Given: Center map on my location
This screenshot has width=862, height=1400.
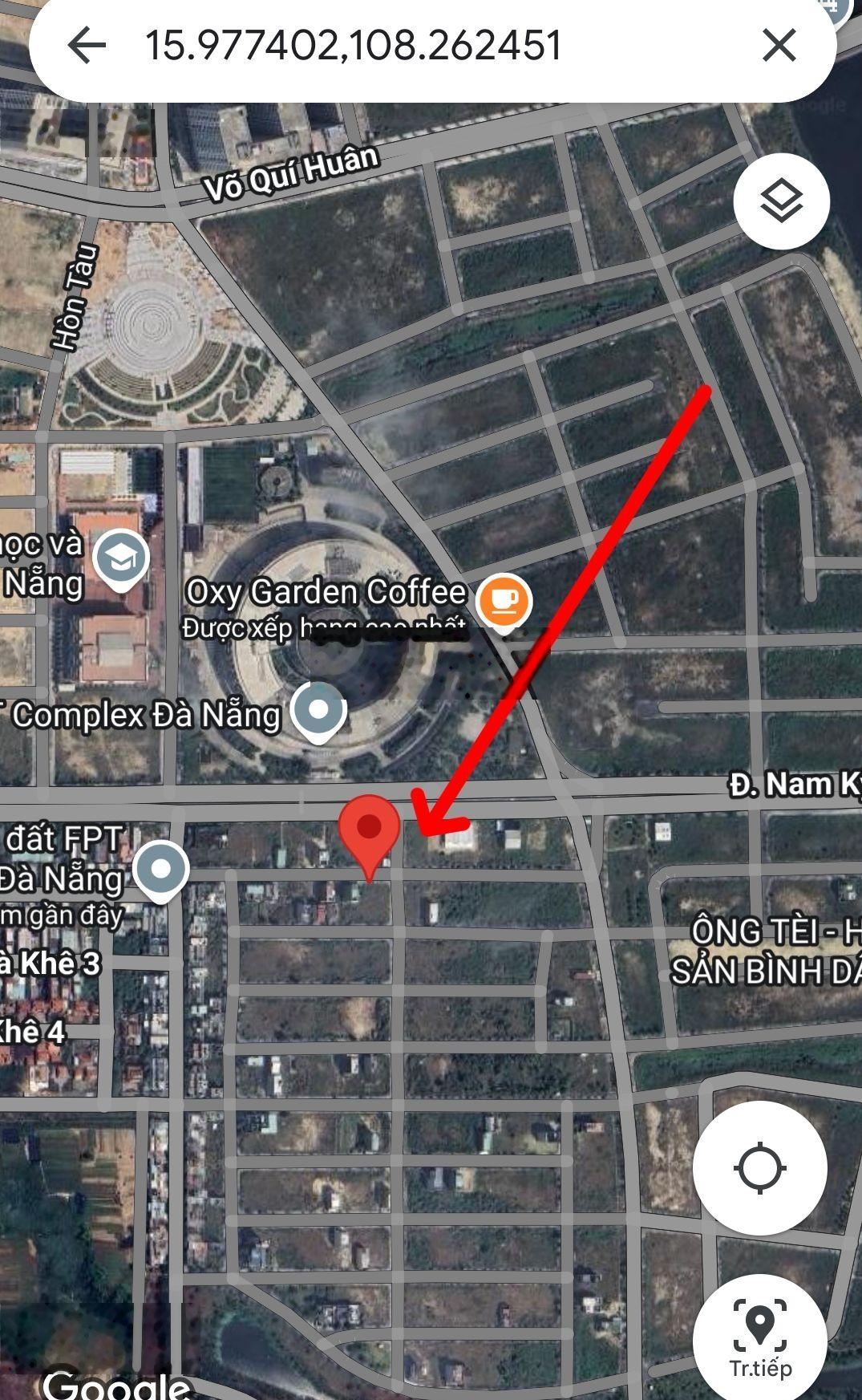Looking at the screenshot, I should (759, 1167).
